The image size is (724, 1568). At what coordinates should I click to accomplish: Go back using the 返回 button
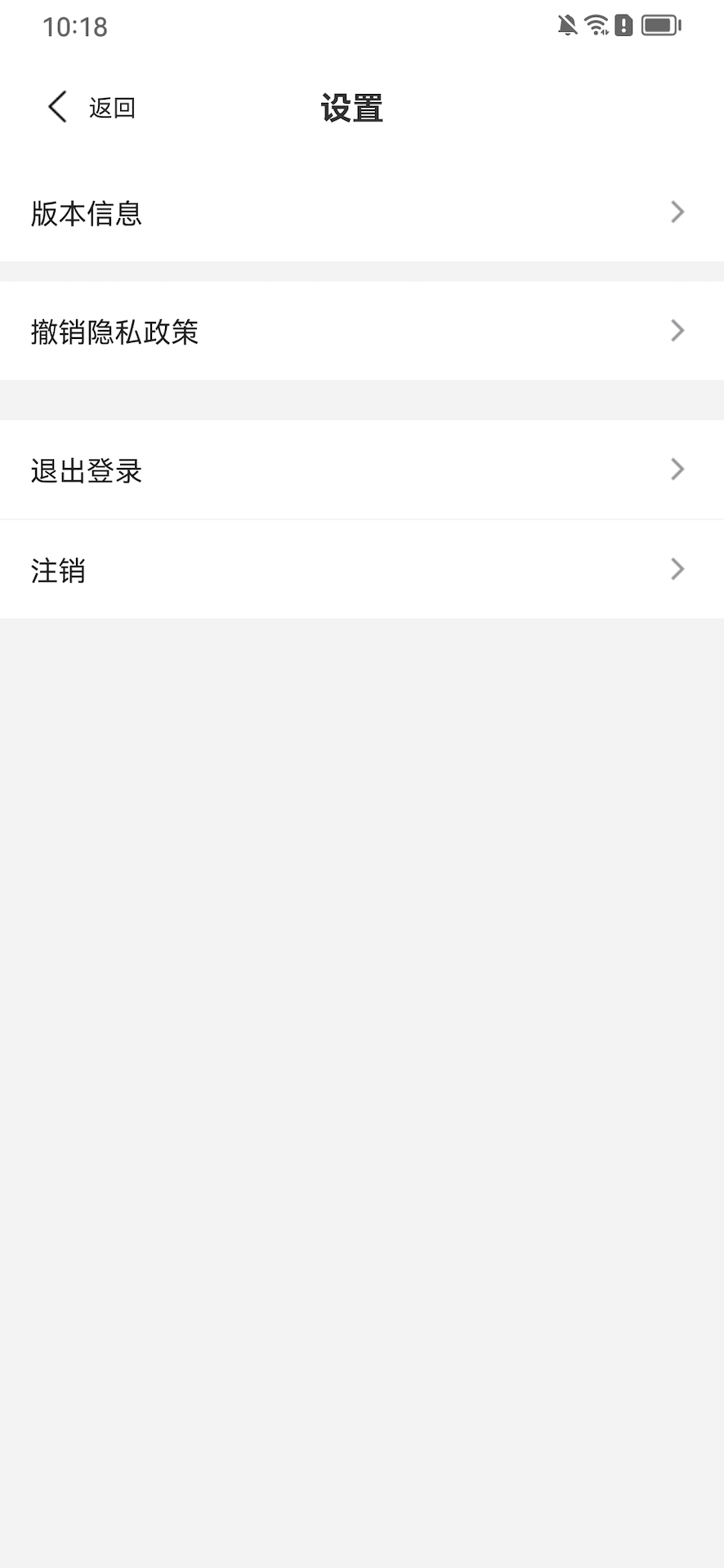[91, 107]
